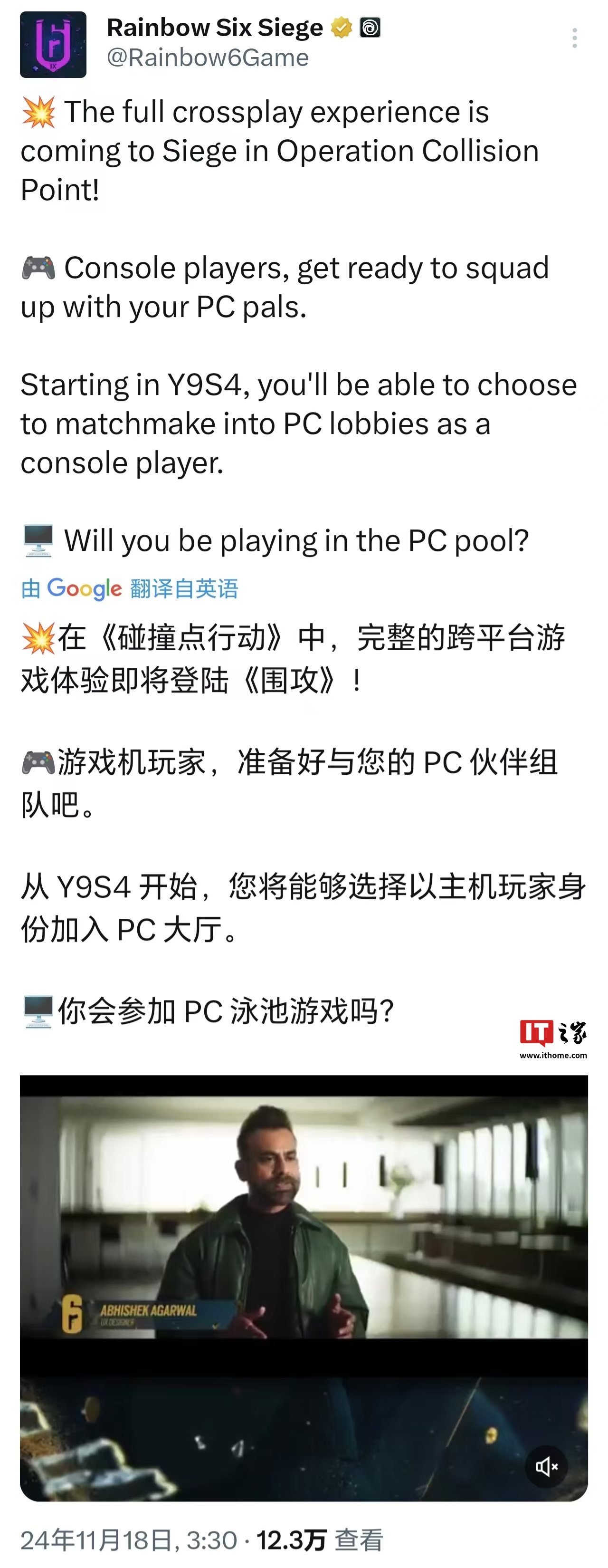Tap the Google translation attribution link
Screen dimensions: 608x1568
point(129,588)
